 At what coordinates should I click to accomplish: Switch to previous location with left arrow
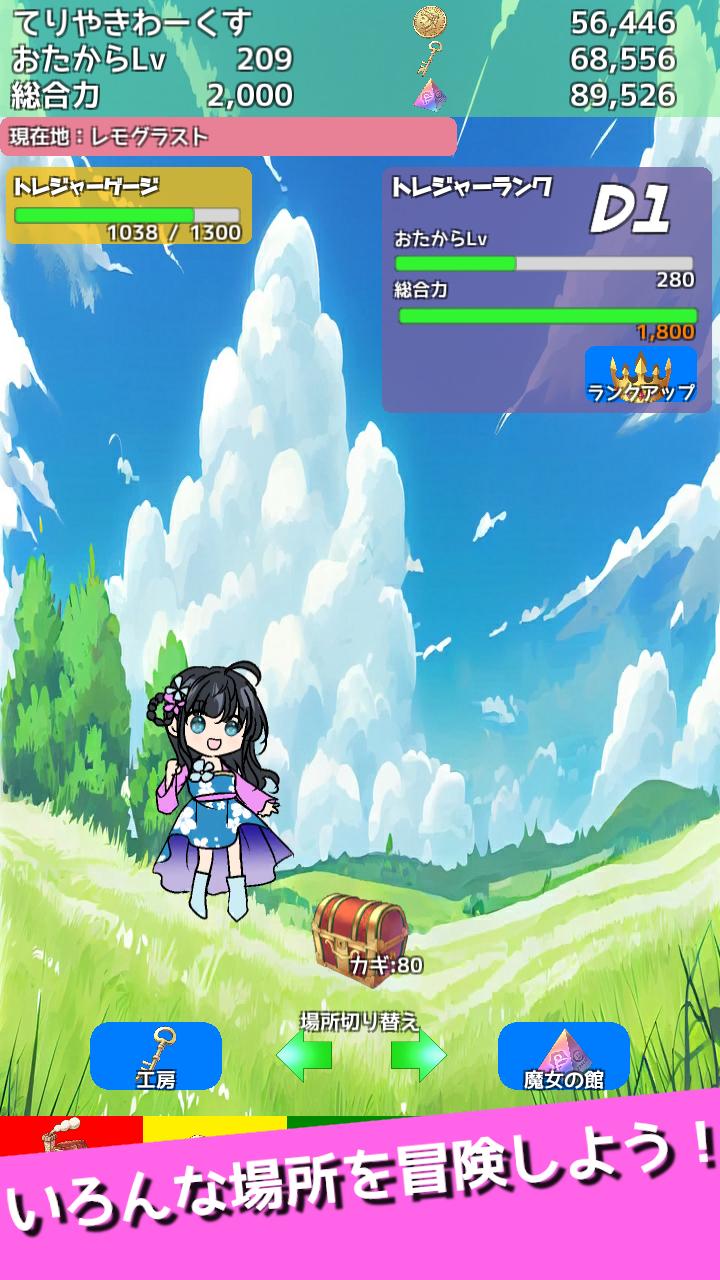click(305, 1056)
